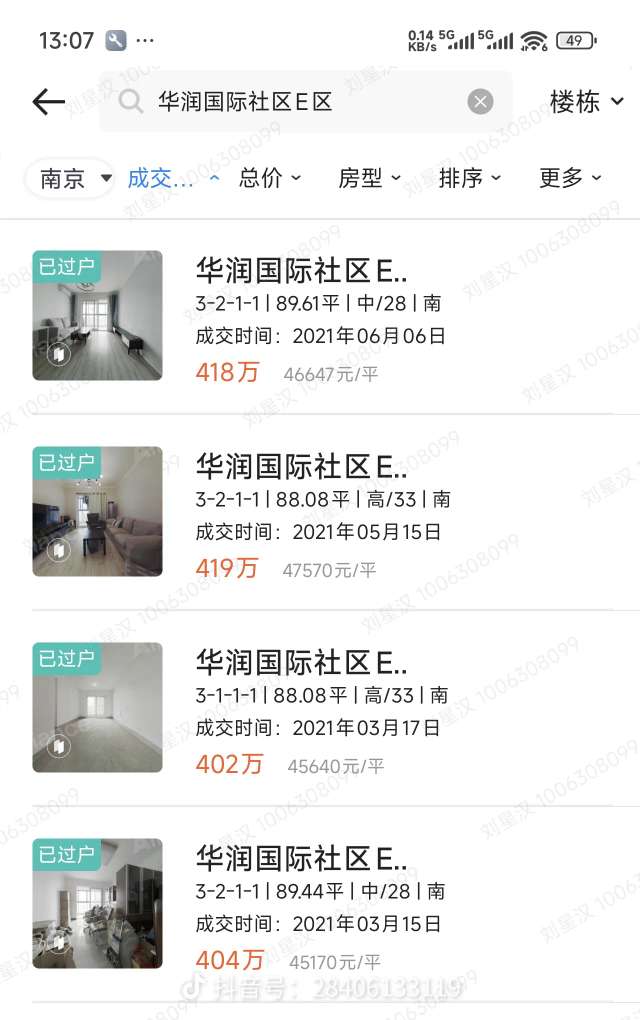Open the 楼栋 dropdown
The width and height of the screenshot is (640, 1020).
tap(586, 101)
